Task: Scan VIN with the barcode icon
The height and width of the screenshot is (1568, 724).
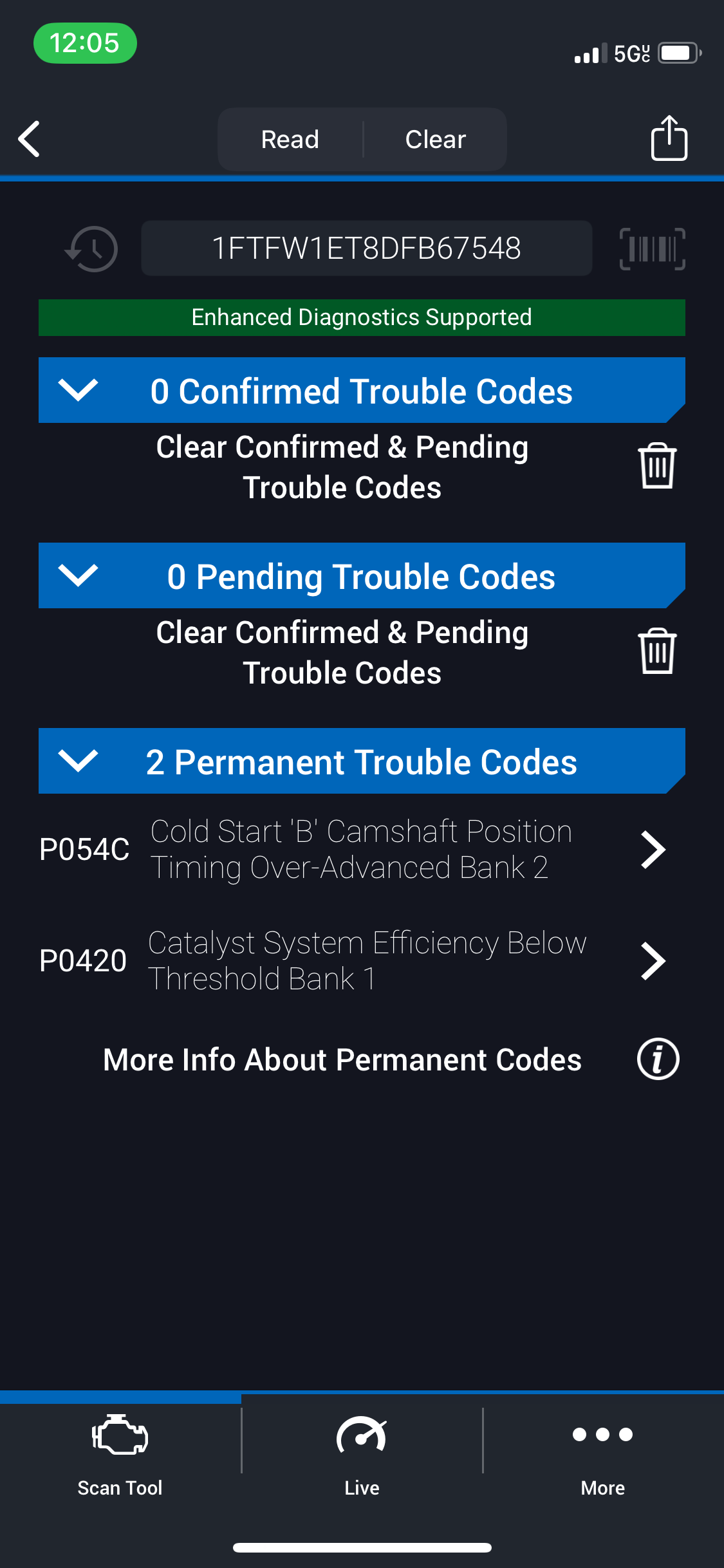Action: coord(652,248)
